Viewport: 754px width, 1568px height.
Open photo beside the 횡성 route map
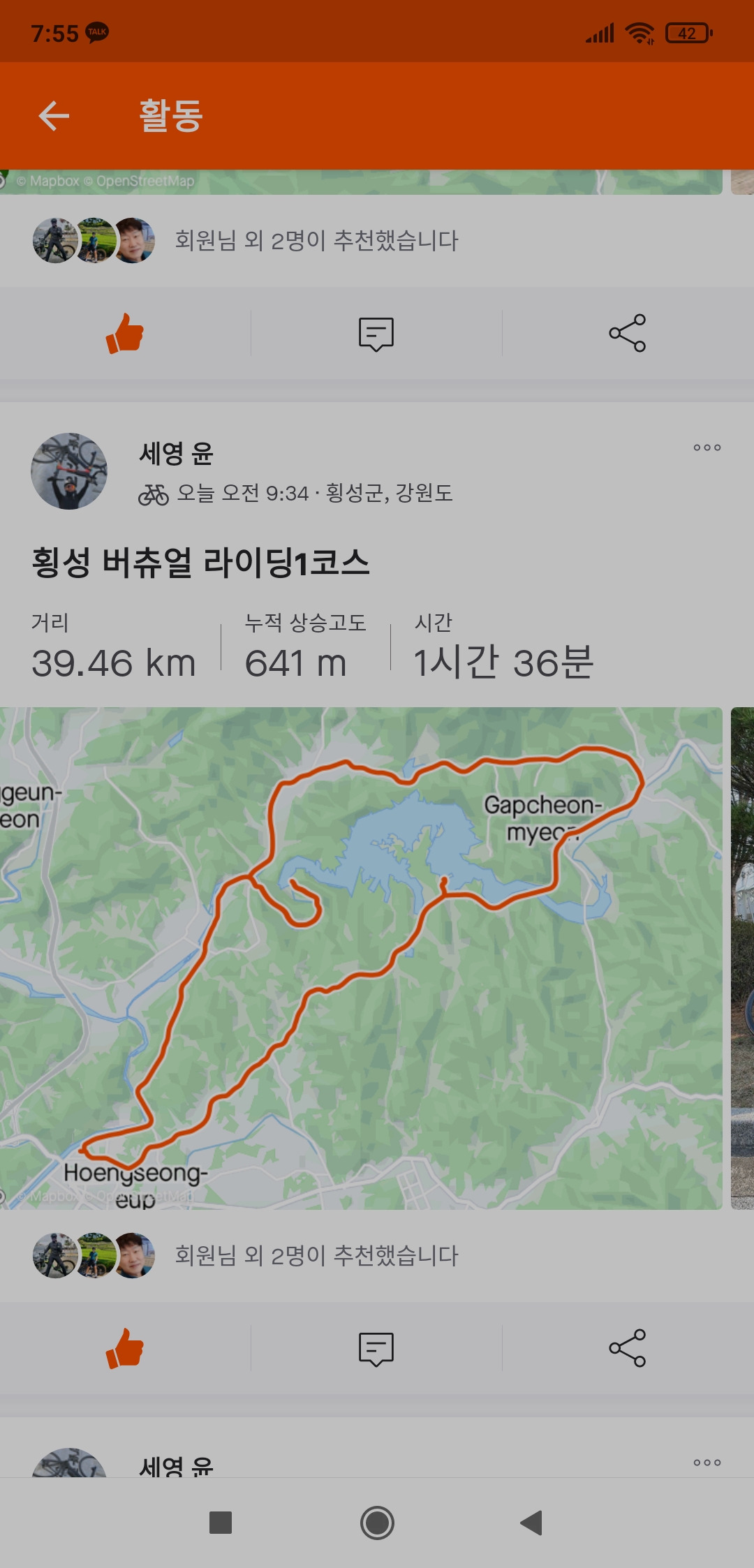[742, 958]
